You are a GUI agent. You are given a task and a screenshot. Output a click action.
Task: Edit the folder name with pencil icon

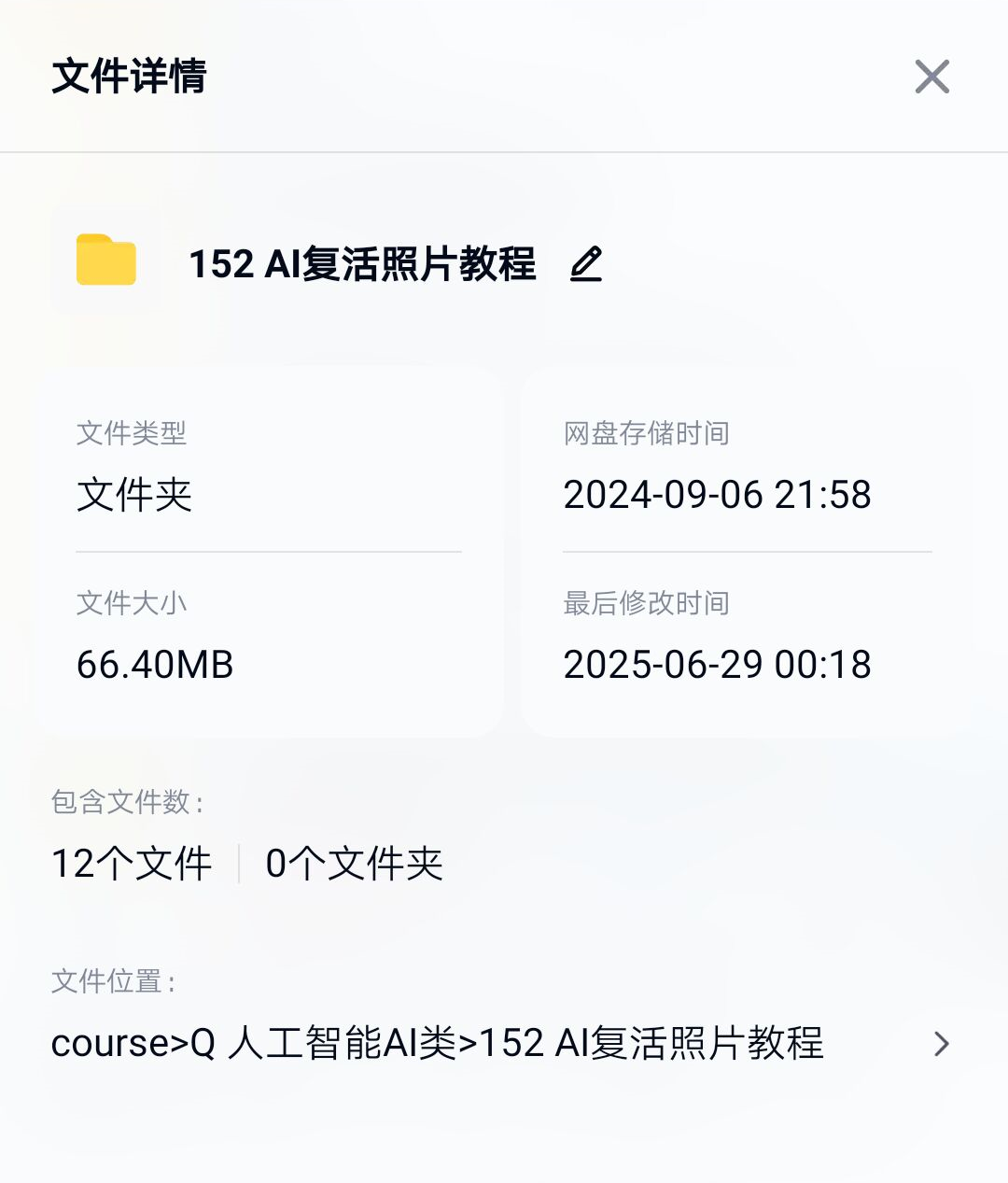tap(586, 264)
